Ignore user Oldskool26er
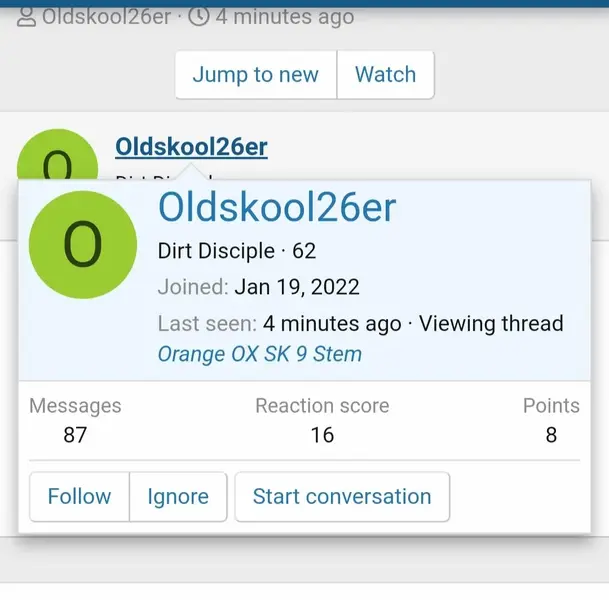This screenshot has width=609, height=600. click(178, 497)
